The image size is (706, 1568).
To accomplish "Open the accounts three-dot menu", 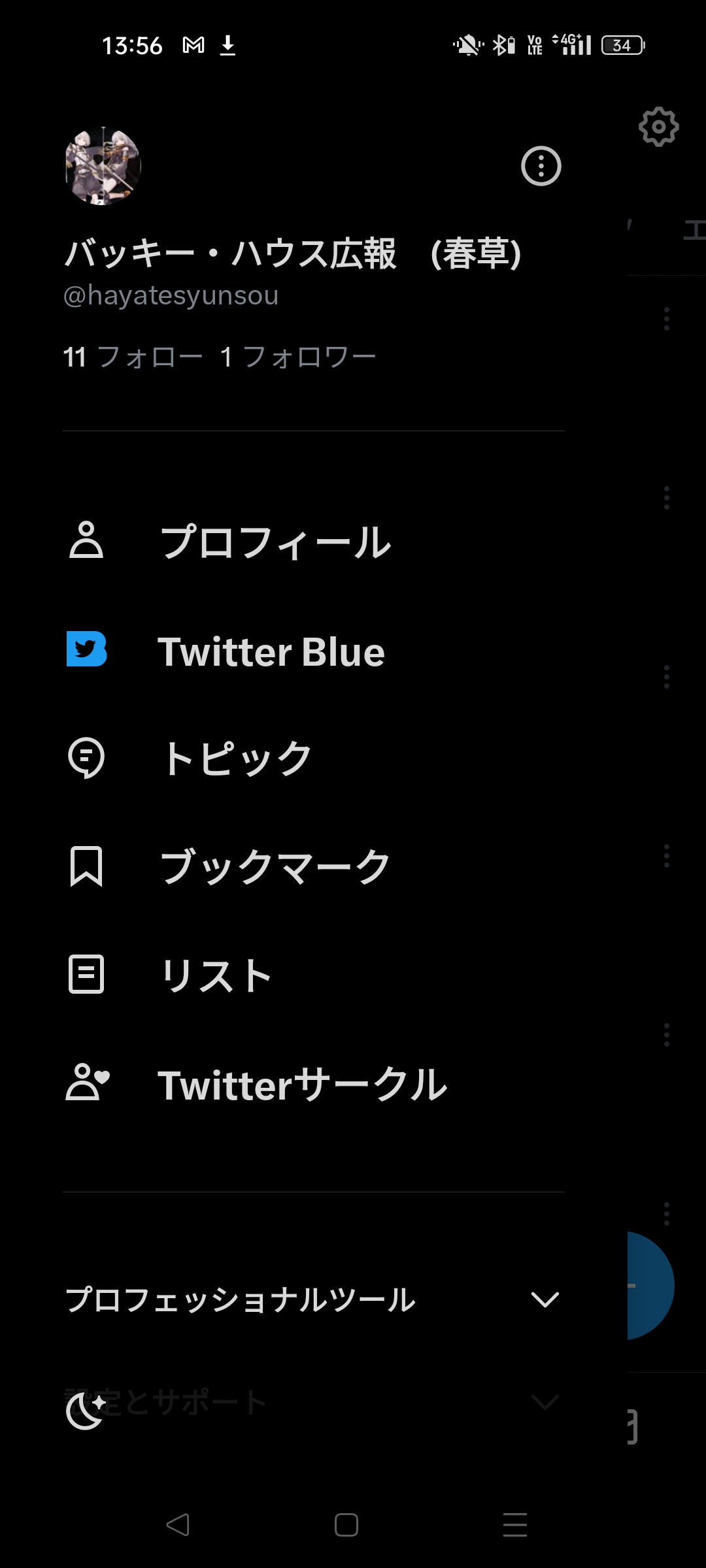I will 541,166.
